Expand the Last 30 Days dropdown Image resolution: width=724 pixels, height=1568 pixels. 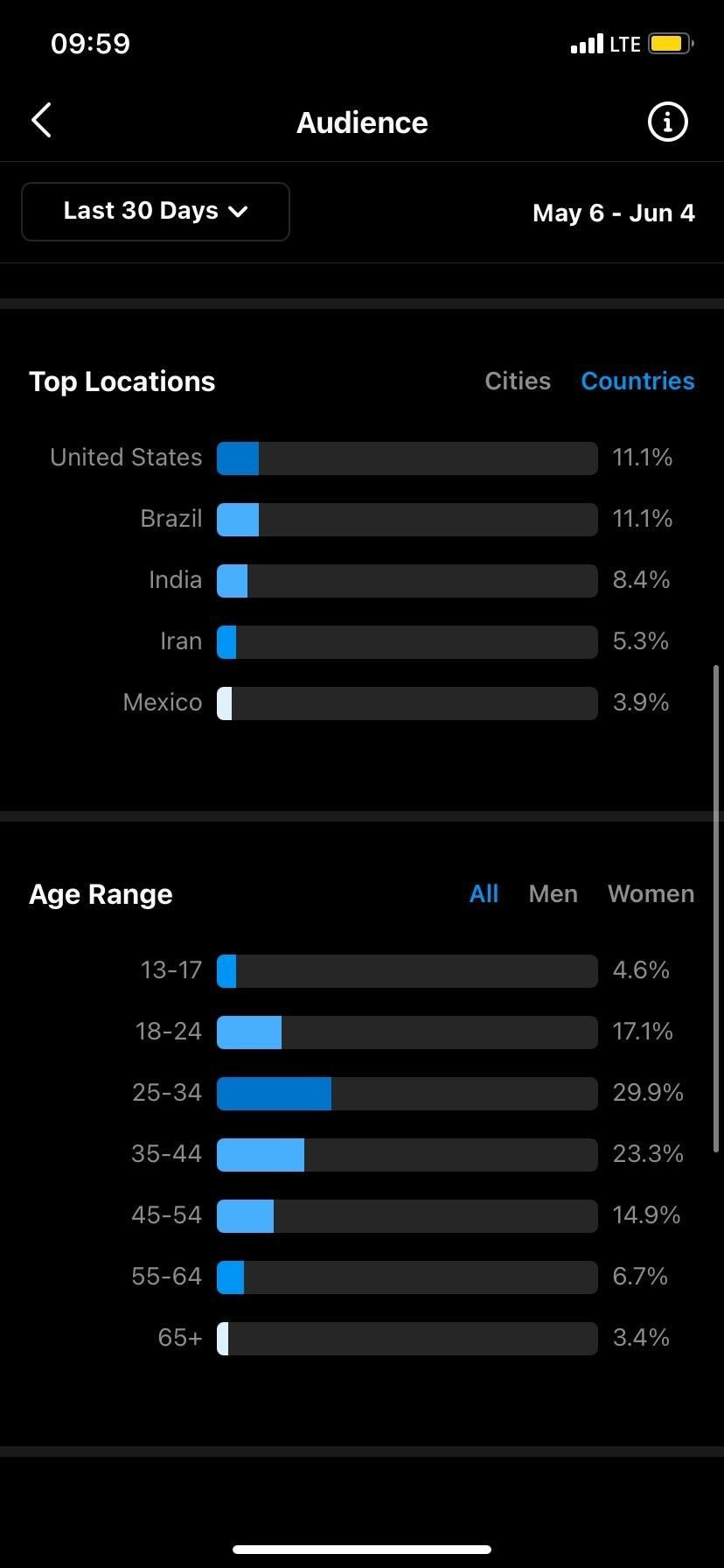(x=156, y=212)
